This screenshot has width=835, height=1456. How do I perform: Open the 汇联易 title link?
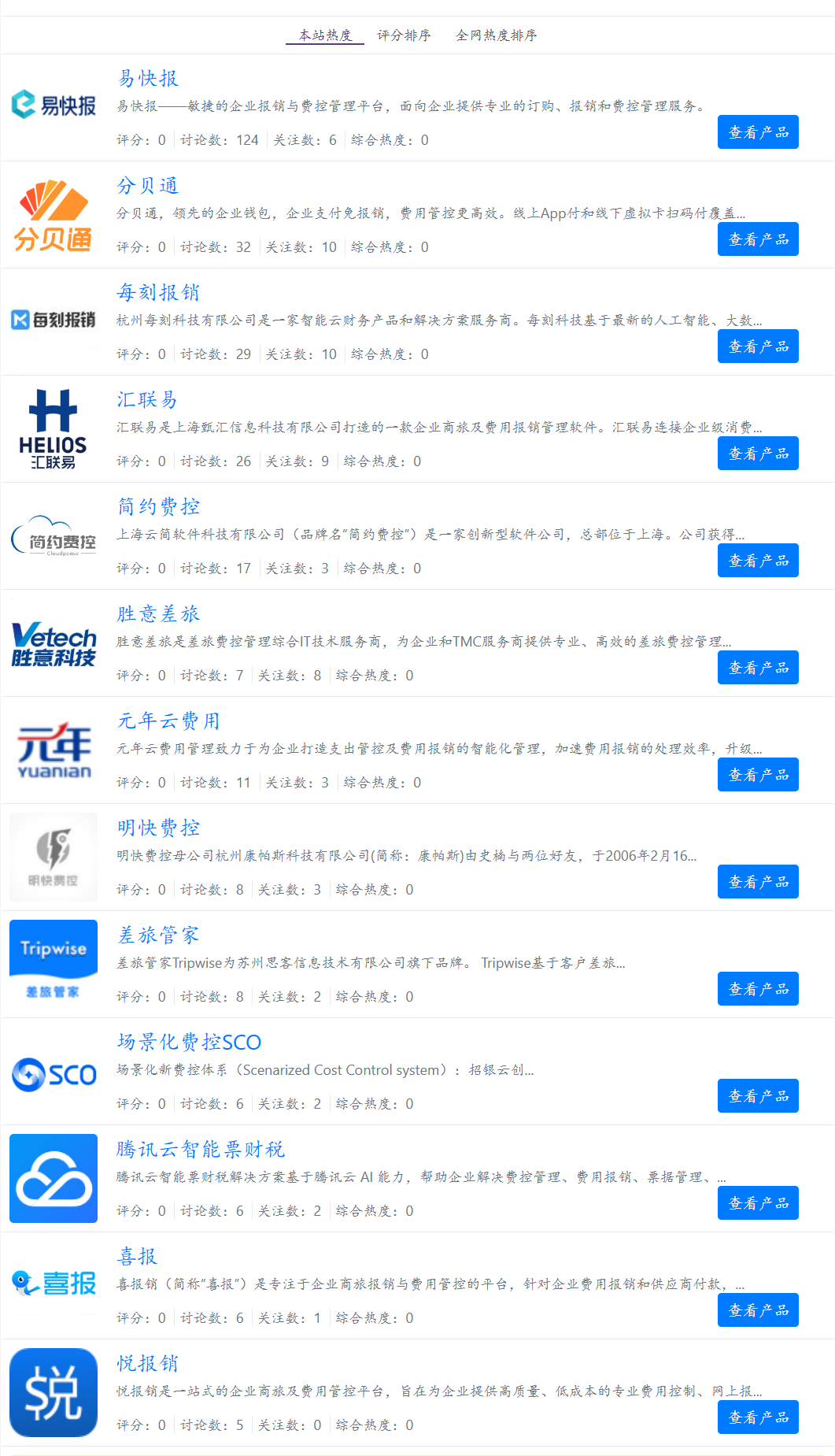[x=147, y=400]
